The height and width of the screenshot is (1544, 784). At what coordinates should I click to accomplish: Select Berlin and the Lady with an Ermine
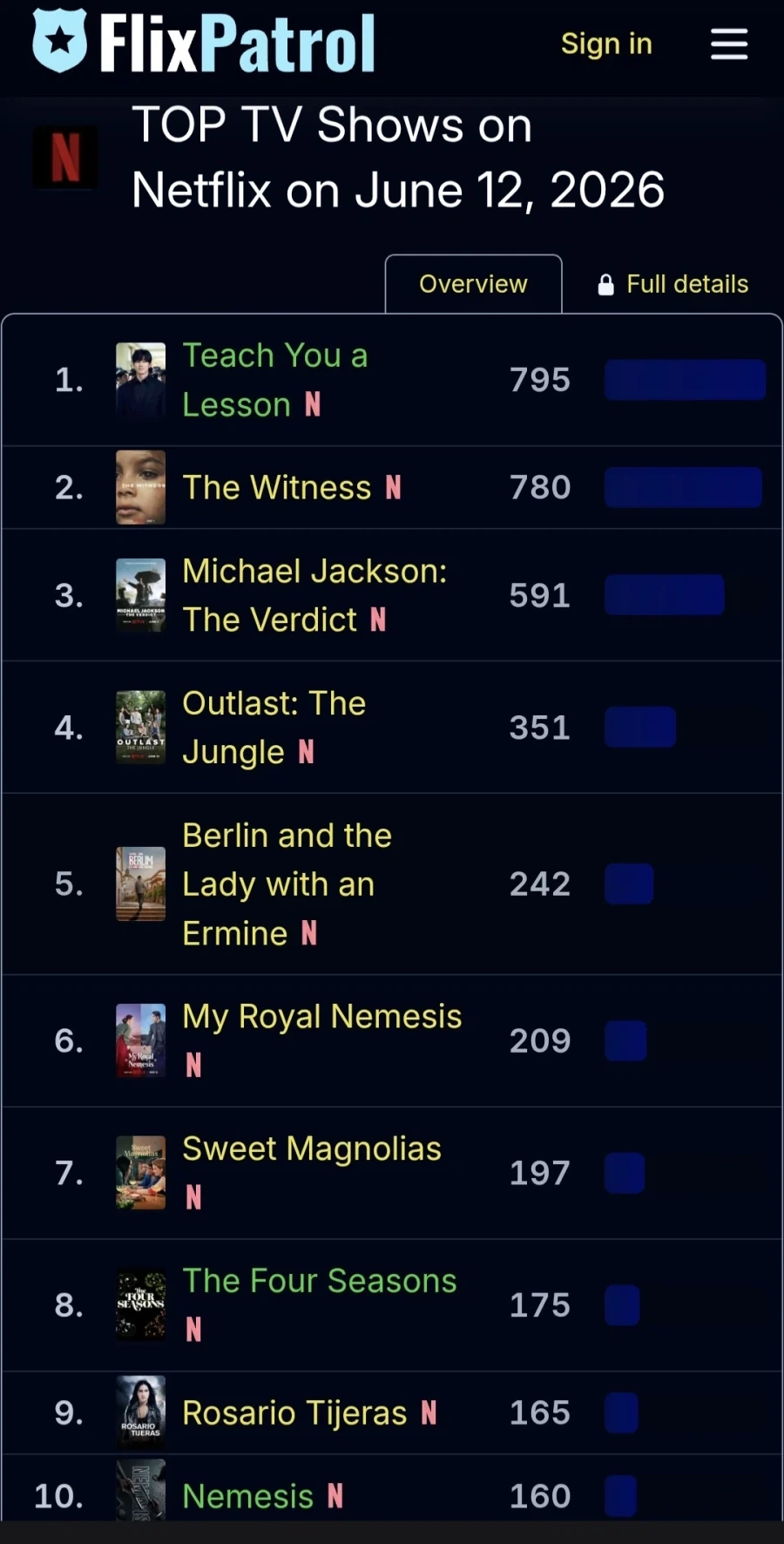[287, 884]
